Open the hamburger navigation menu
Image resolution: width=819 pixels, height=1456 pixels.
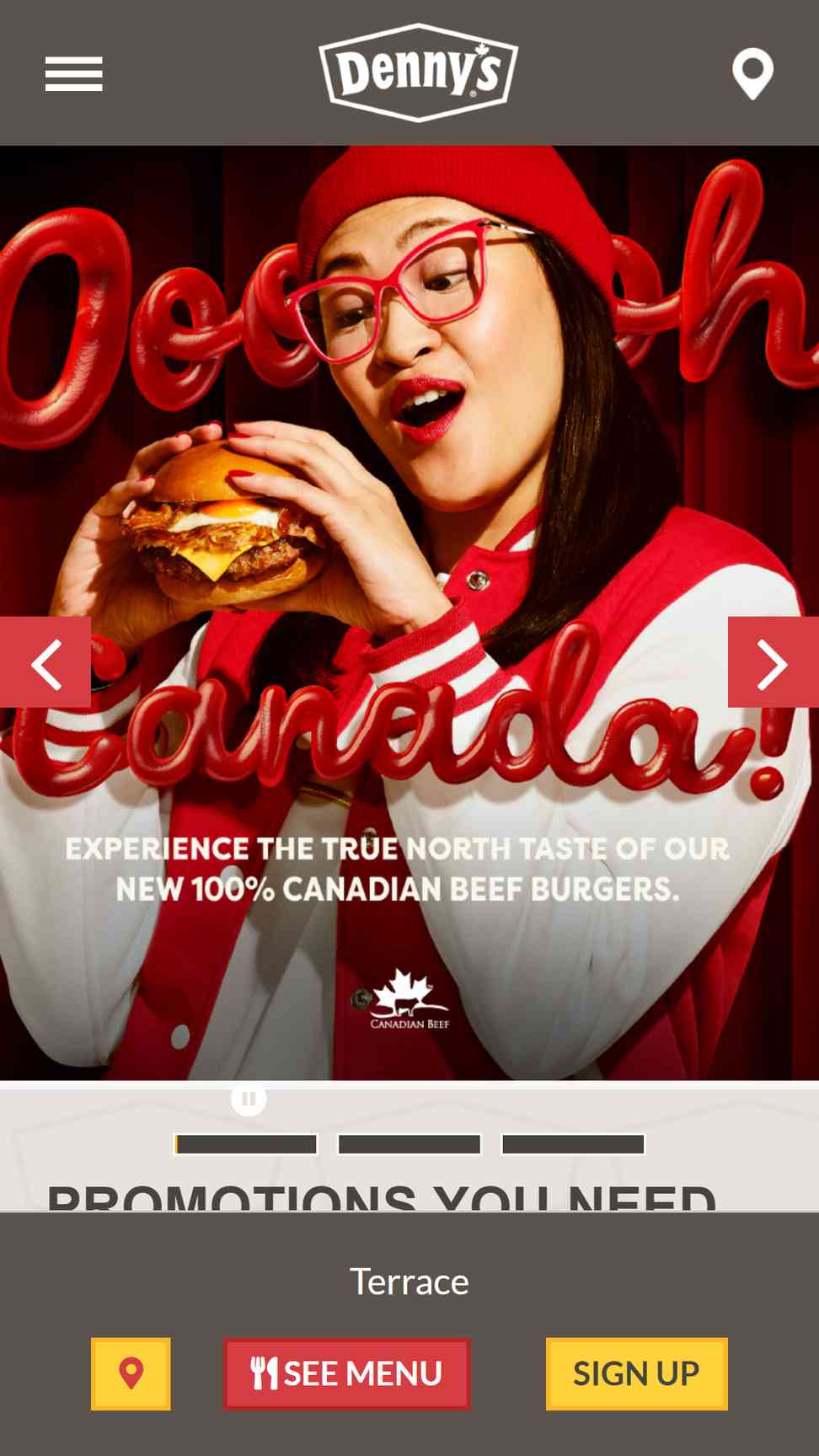tap(74, 74)
